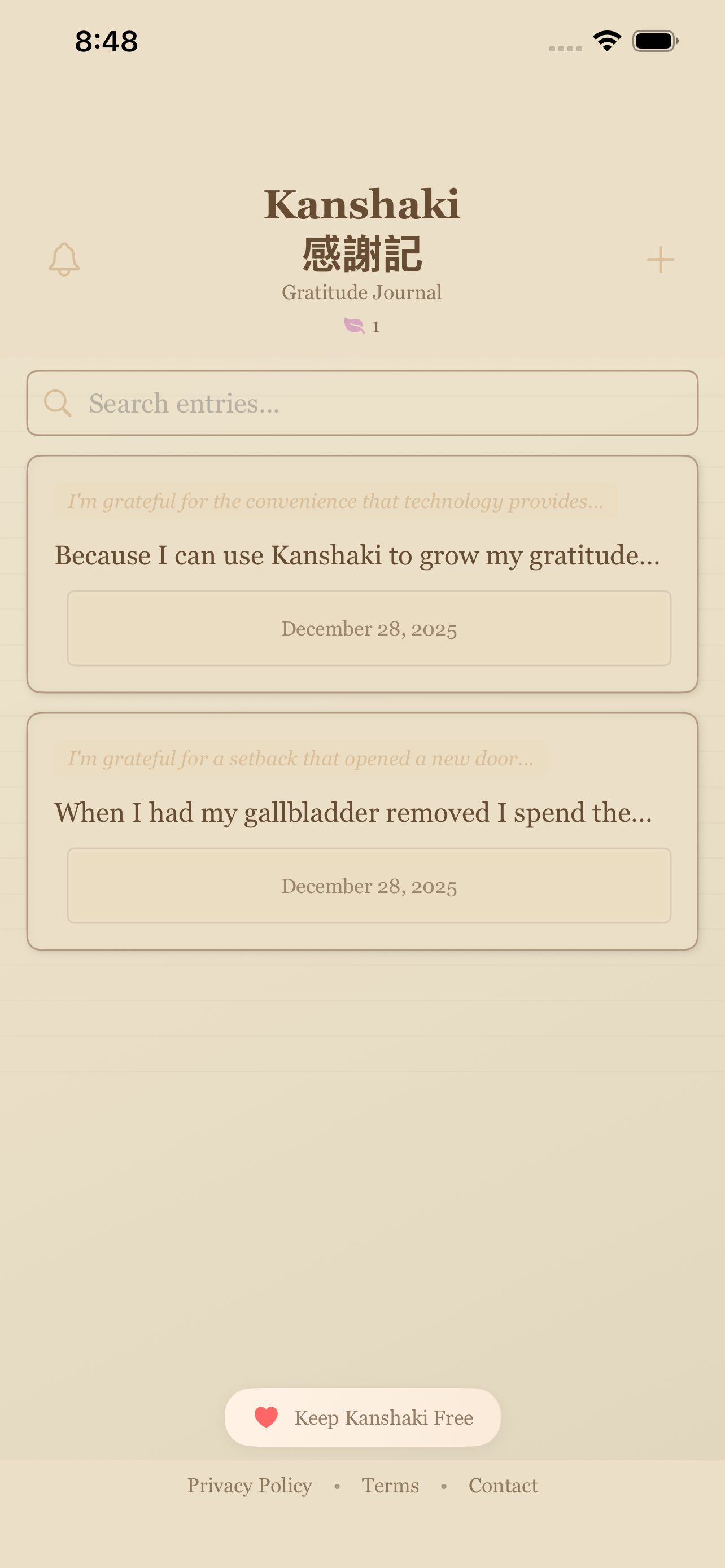
Task: Tap the battery indicator in the status bar
Action: pos(654,40)
